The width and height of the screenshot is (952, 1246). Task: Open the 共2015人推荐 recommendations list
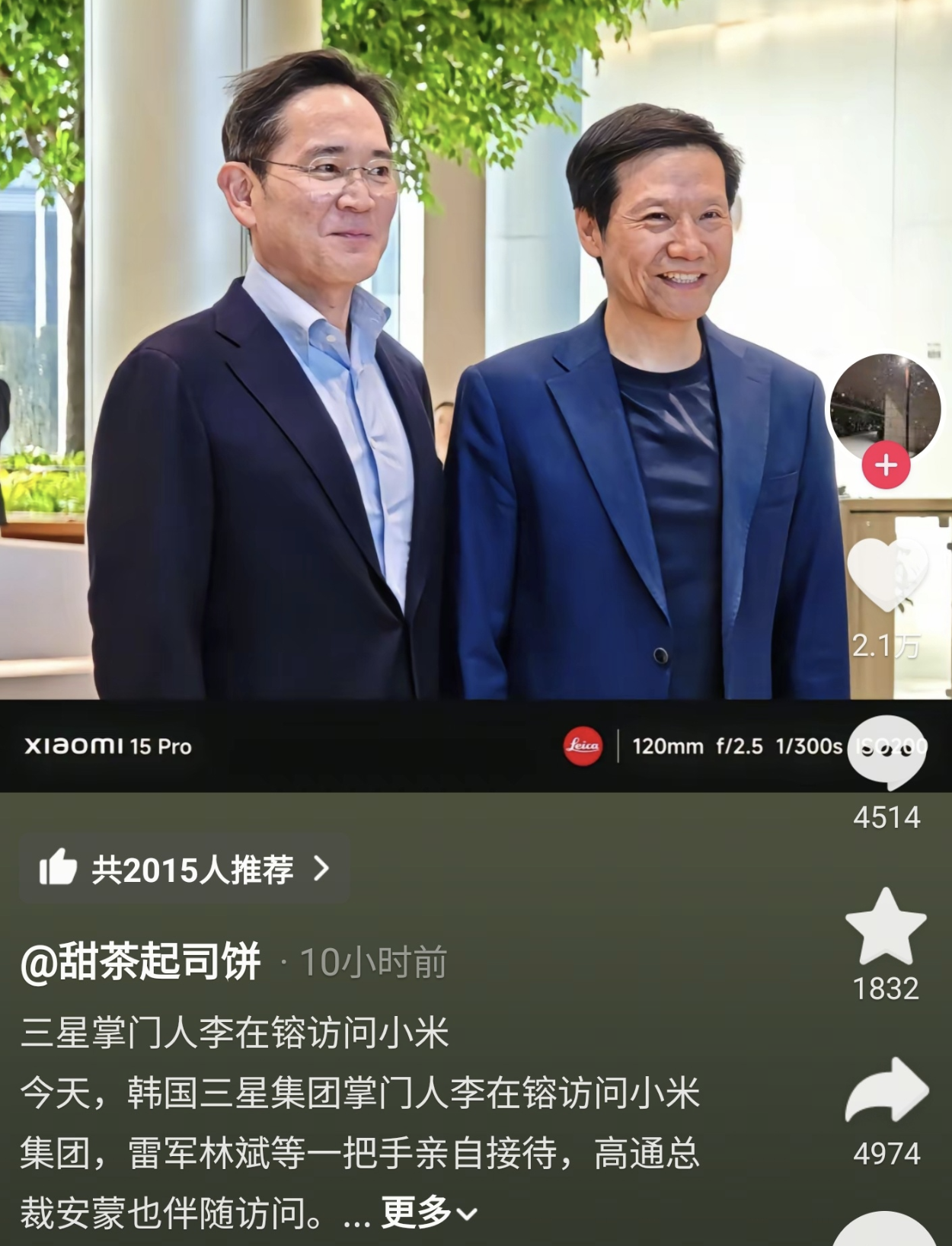pyautogui.click(x=184, y=869)
